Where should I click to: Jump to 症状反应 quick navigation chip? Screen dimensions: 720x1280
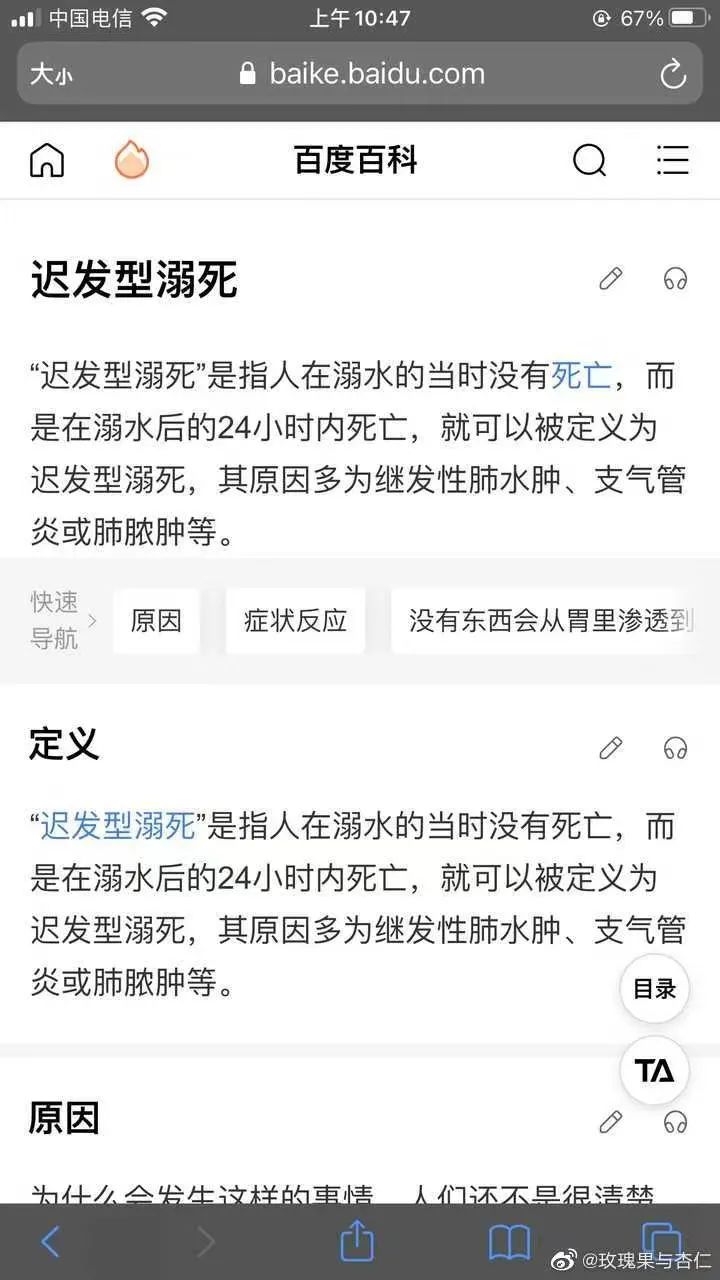pyautogui.click(x=295, y=621)
